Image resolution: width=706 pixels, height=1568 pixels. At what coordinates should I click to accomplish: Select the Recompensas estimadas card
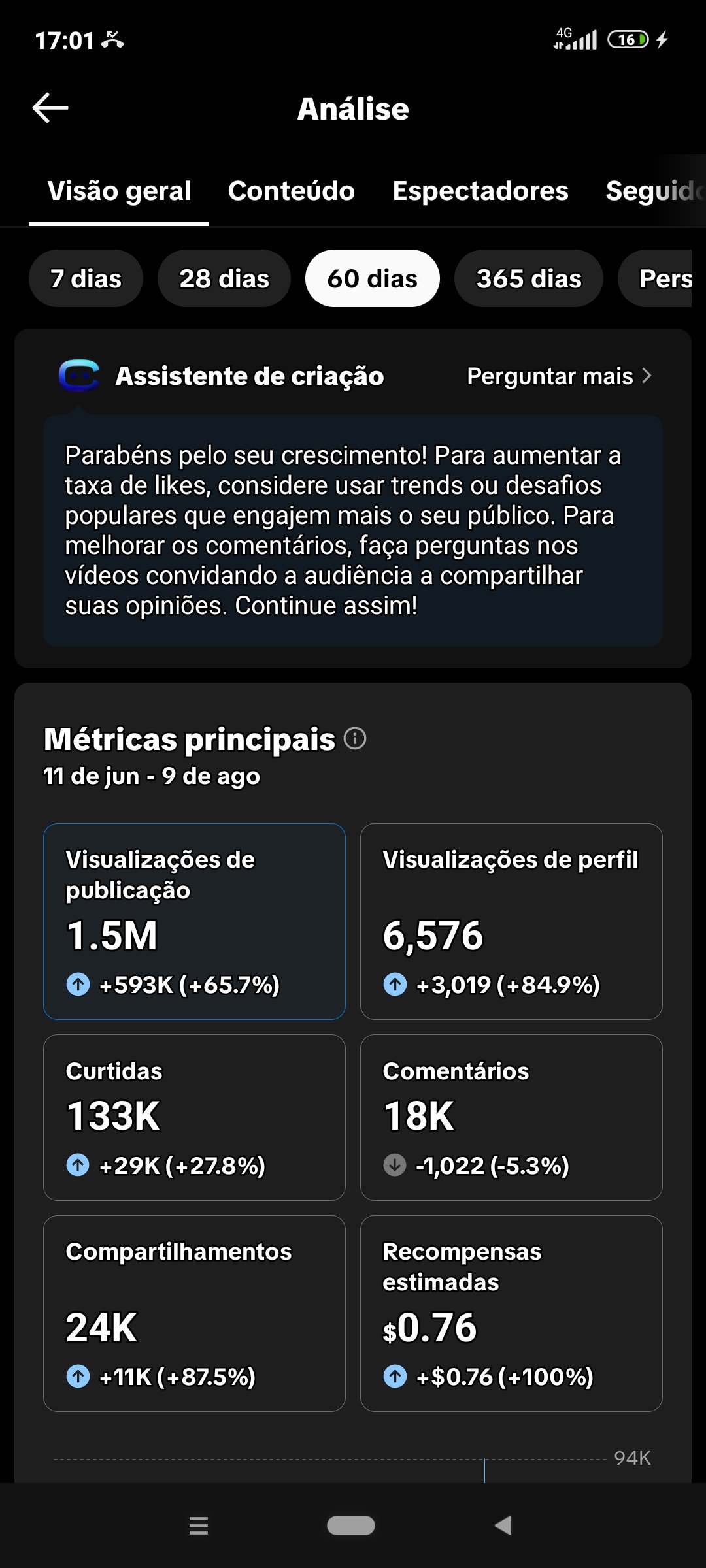(511, 1313)
